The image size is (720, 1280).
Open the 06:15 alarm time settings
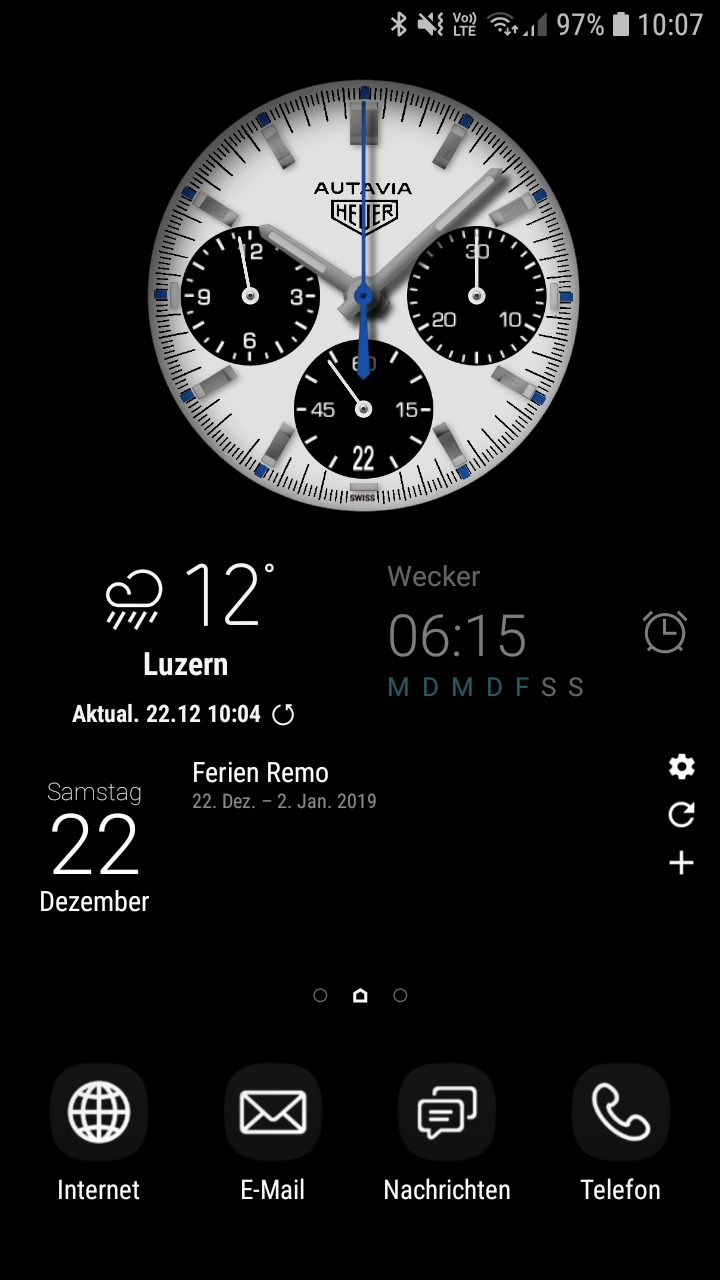457,635
